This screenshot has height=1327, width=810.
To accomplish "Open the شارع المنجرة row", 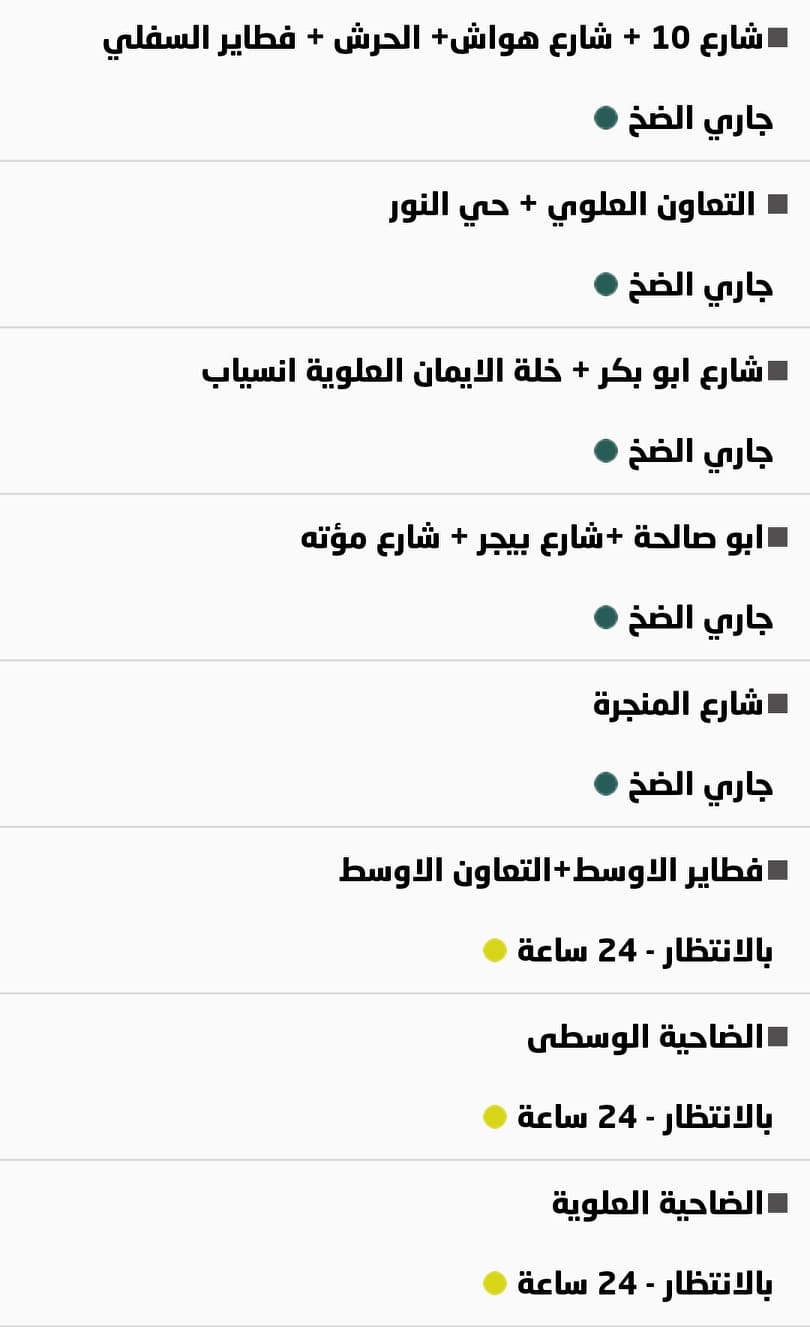I will (x=677, y=704).
